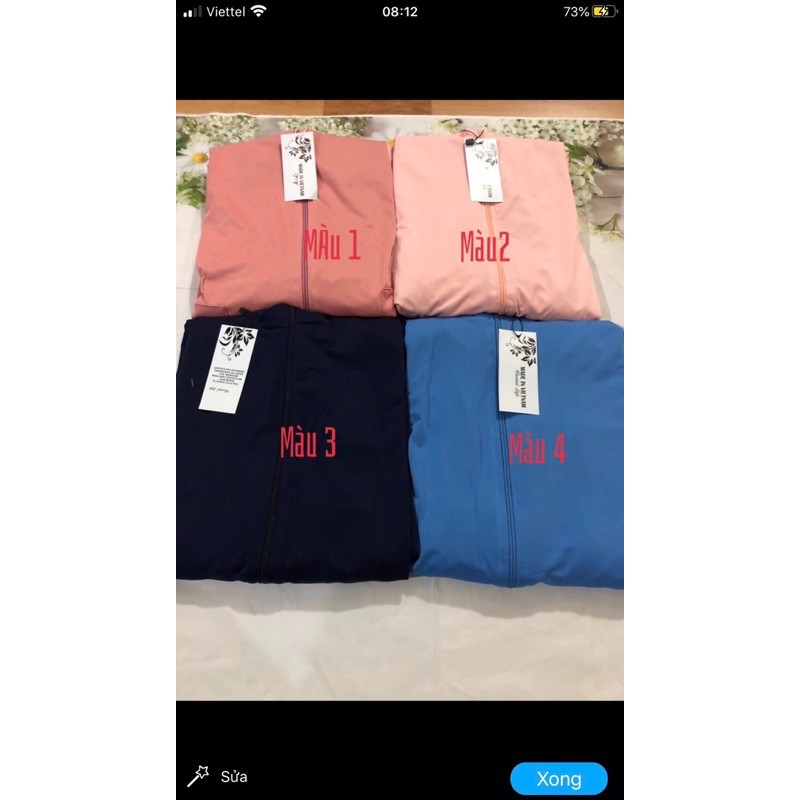Viewport: 800px width, 800px height.
Task: Confirm with the Xong button
Action: tap(558, 779)
